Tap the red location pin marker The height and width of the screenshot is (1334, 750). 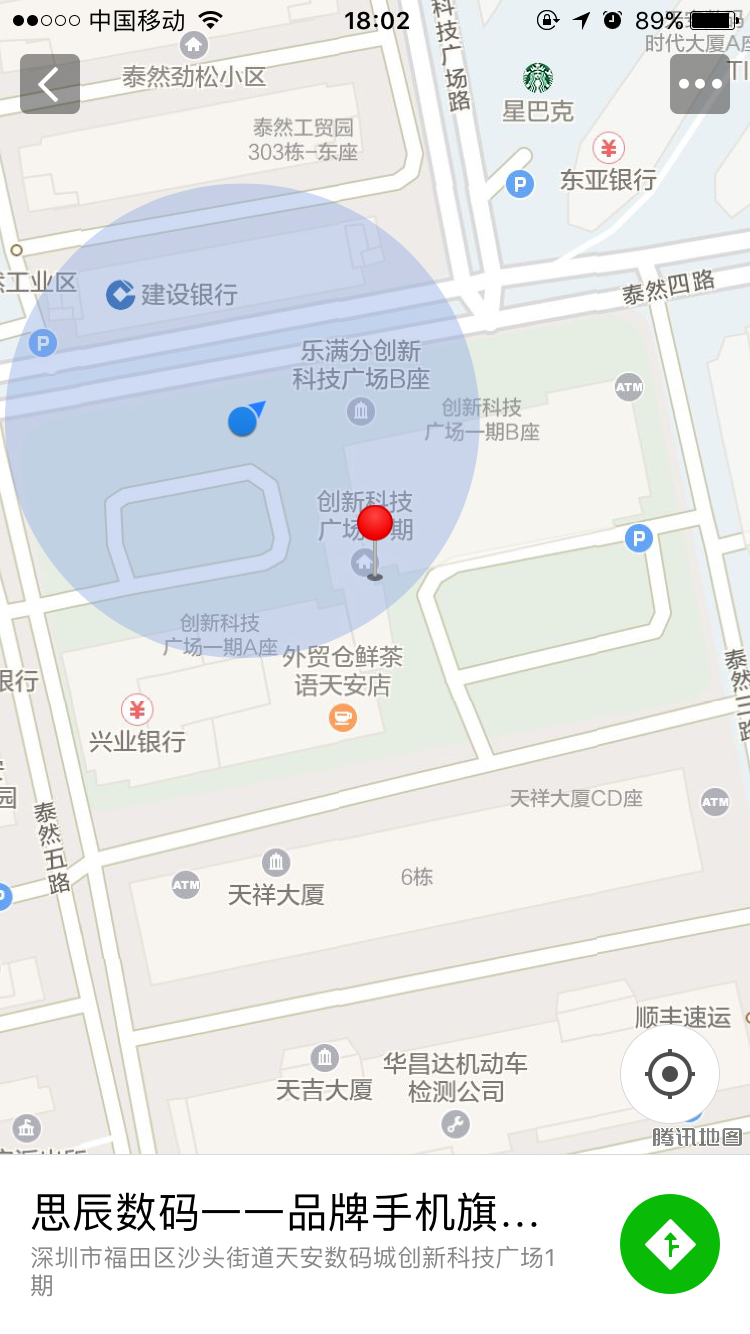coord(375,525)
